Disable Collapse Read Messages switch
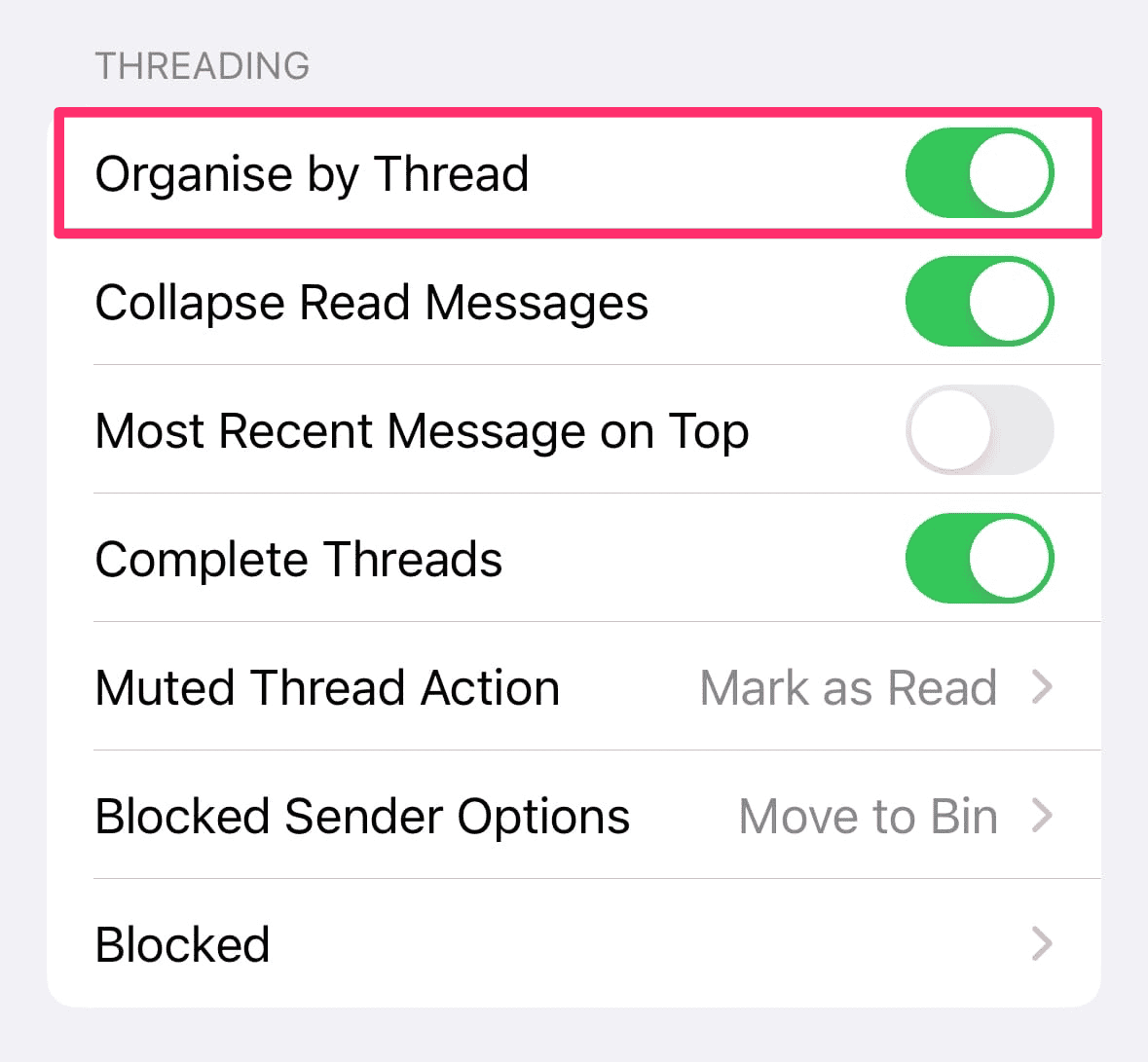The image size is (1148, 1062). (979, 302)
